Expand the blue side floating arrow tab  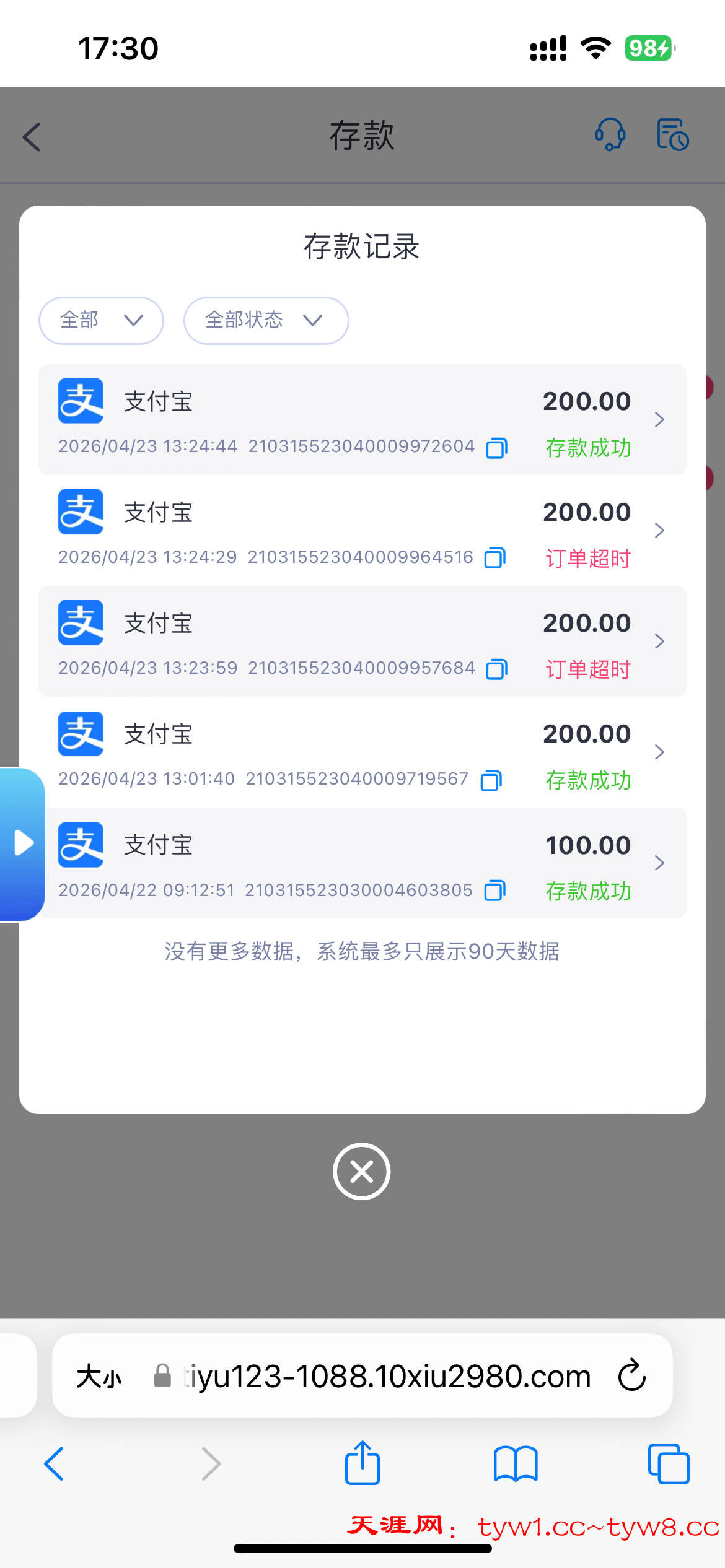tap(23, 843)
